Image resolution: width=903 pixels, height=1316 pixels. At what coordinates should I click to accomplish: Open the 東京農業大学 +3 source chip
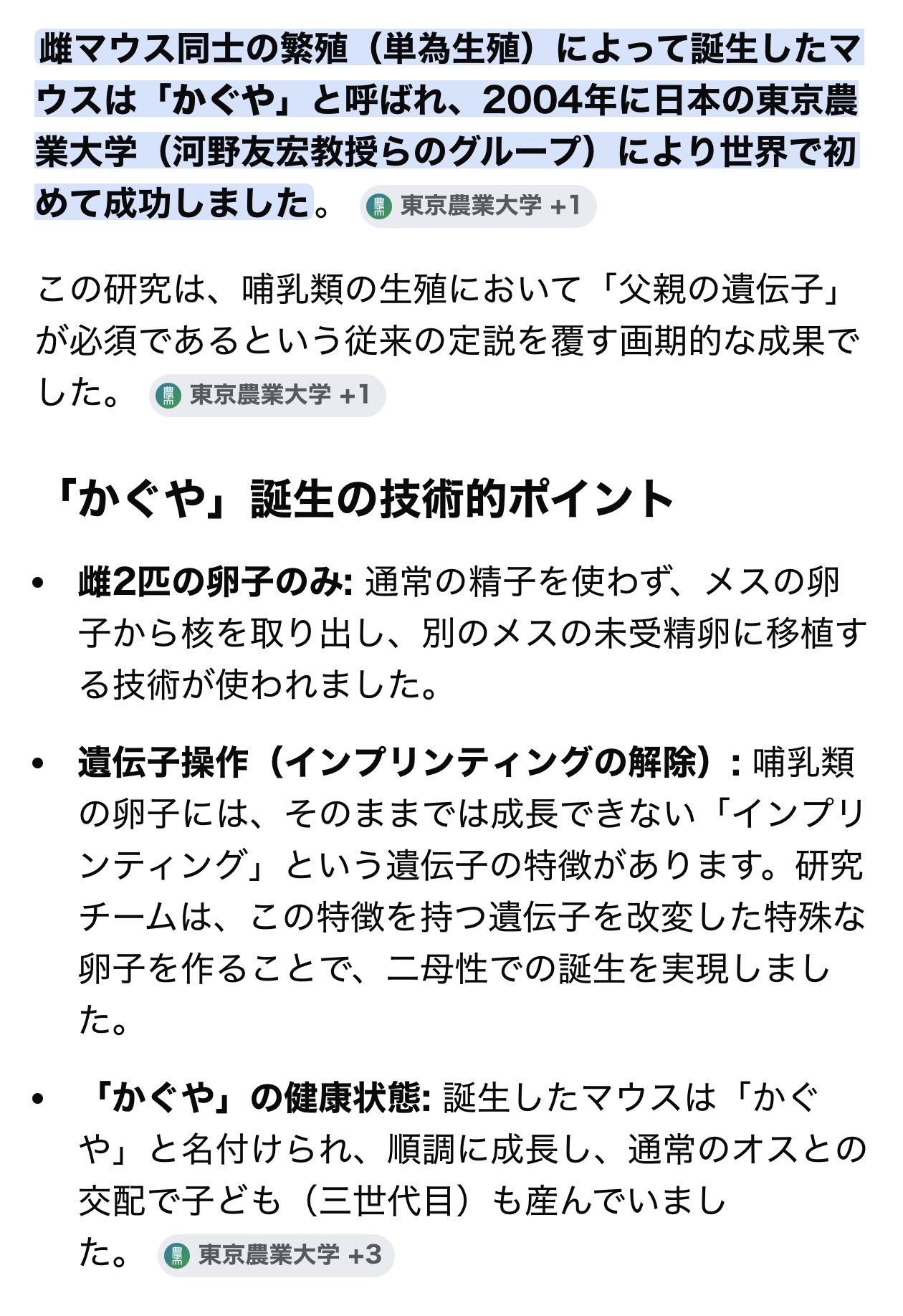click(276, 1255)
